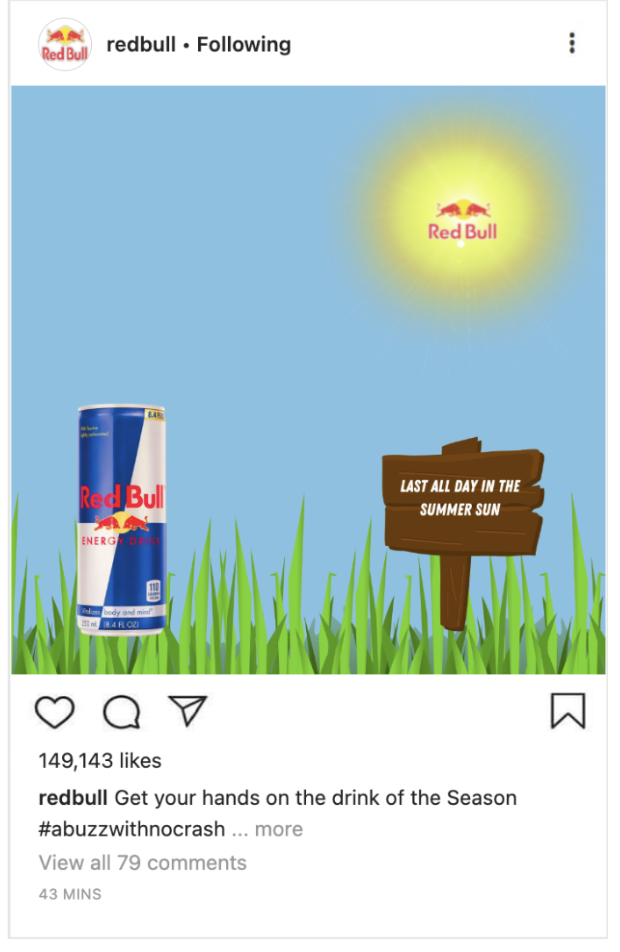The width and height of the screenshot is (620, 952).
Task: Like the redbull post
Action: 55,711
